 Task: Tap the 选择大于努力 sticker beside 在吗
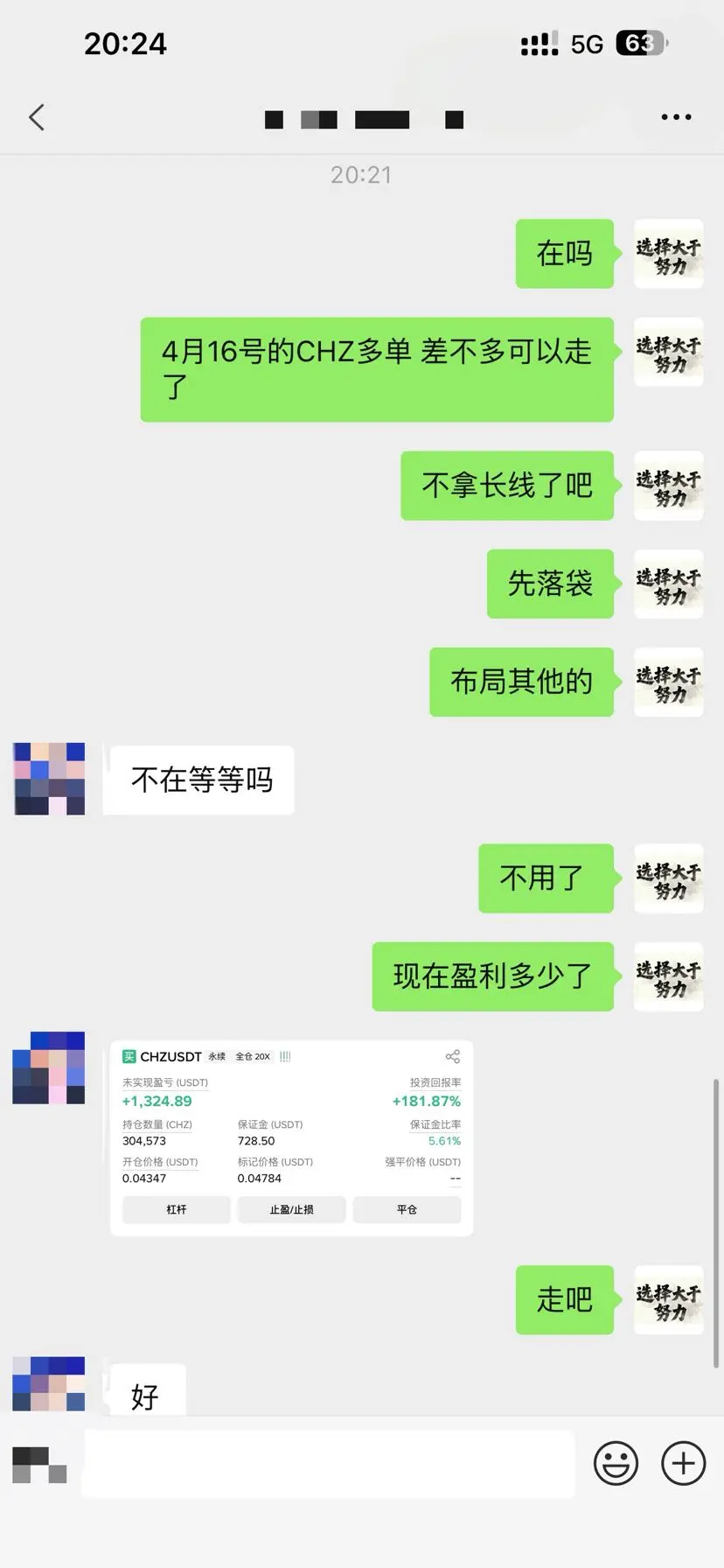(668, 254)
